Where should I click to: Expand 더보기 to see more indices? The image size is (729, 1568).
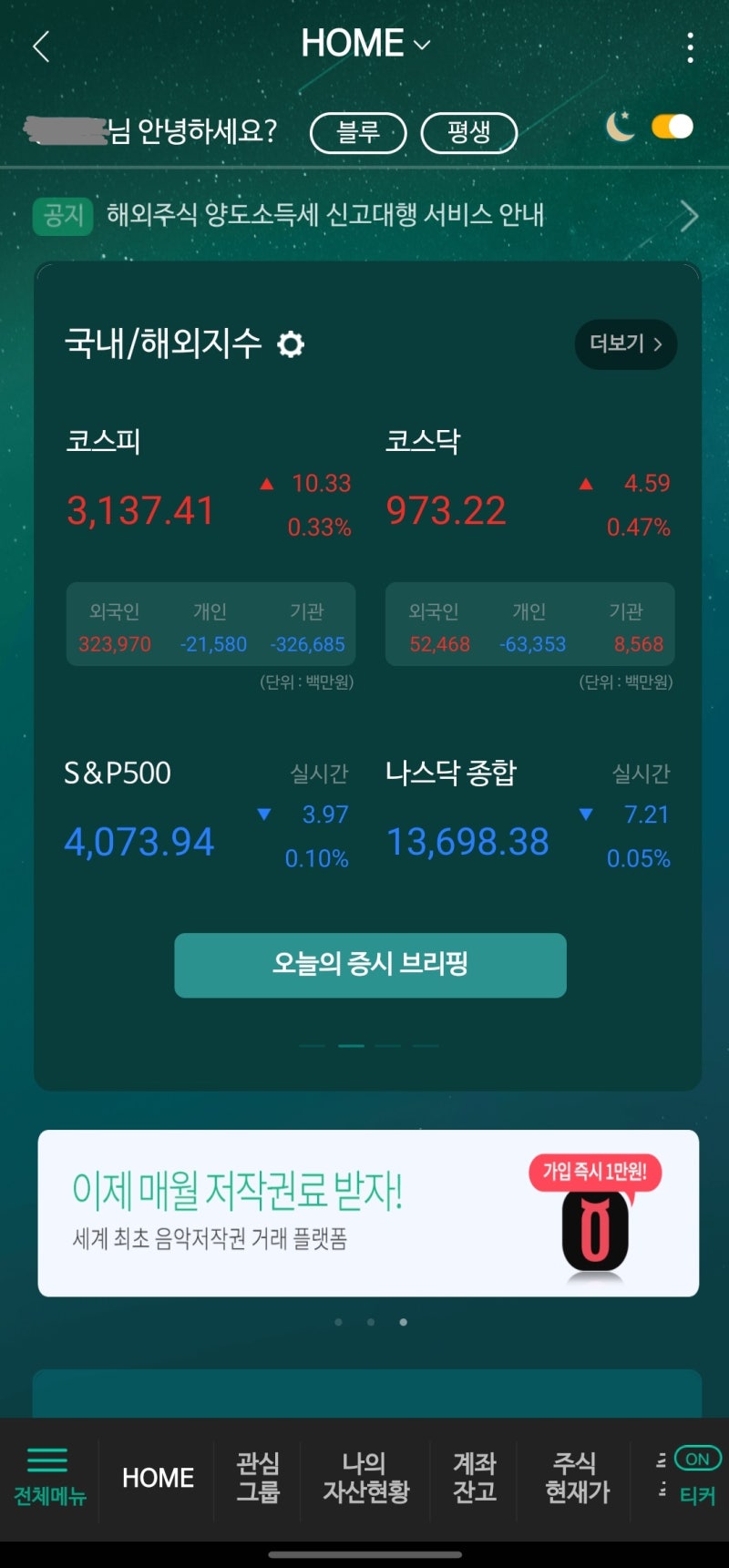pos(625,344)
